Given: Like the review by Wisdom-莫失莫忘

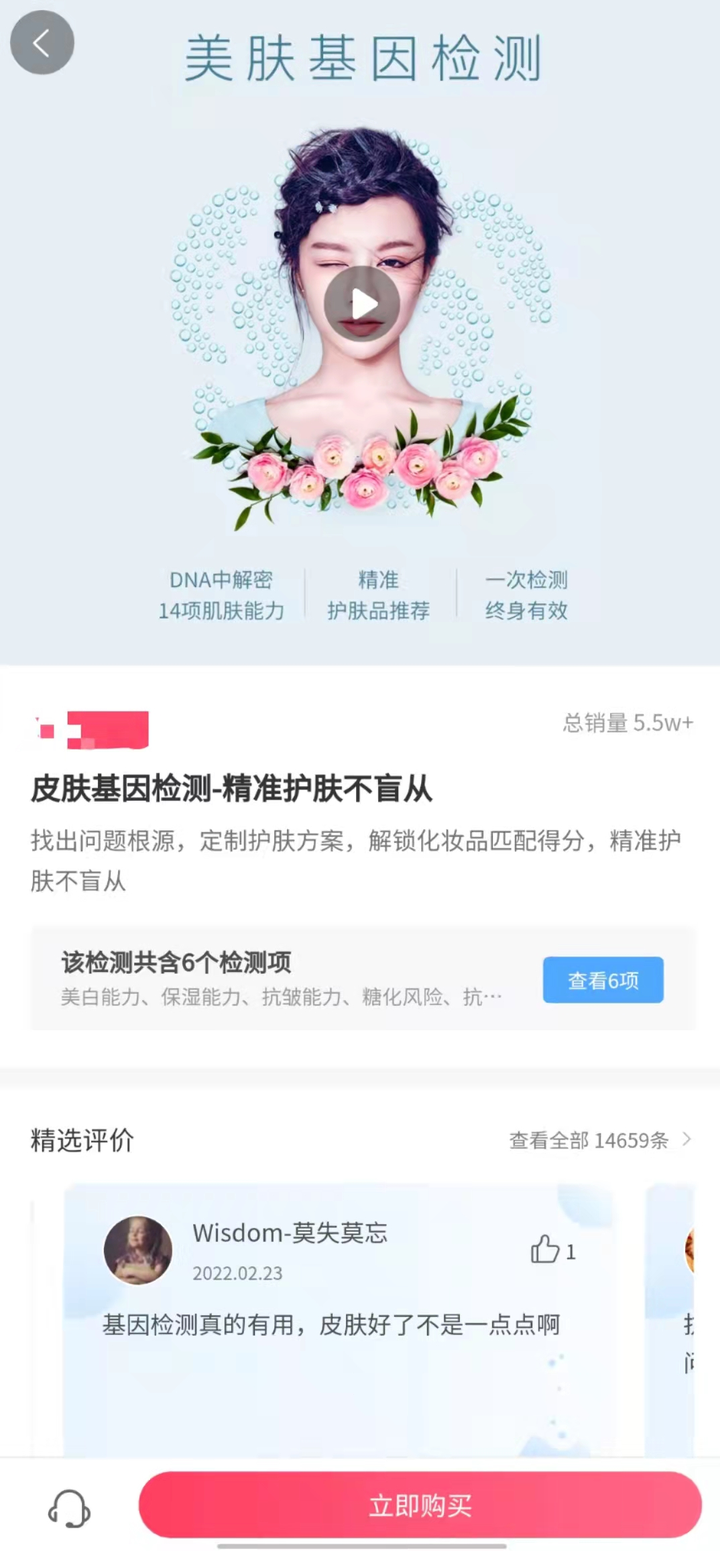Looking at the screenshot, I should pos(545,1249).
